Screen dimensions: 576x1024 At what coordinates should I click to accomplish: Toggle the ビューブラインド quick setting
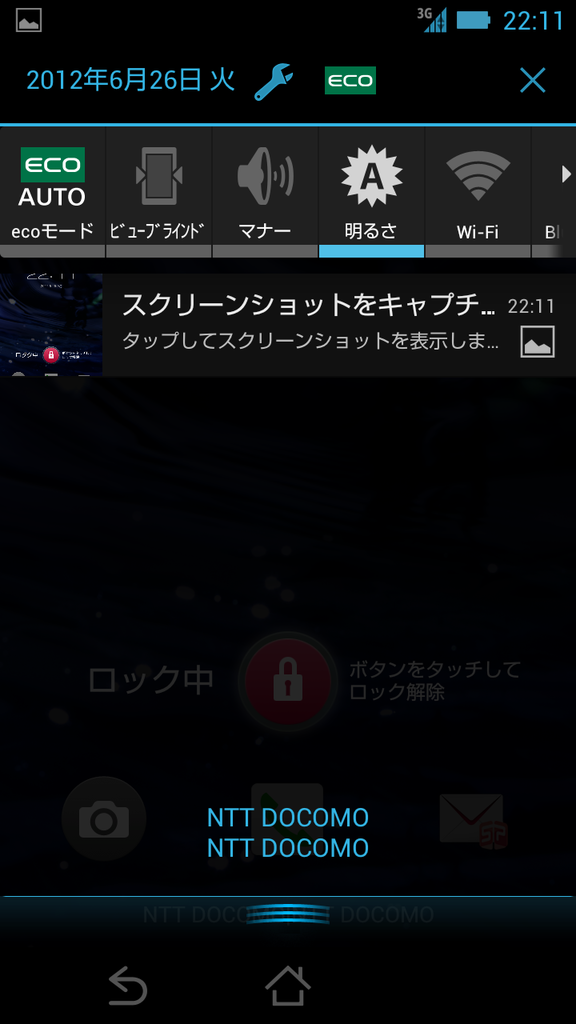pos(159,192)
